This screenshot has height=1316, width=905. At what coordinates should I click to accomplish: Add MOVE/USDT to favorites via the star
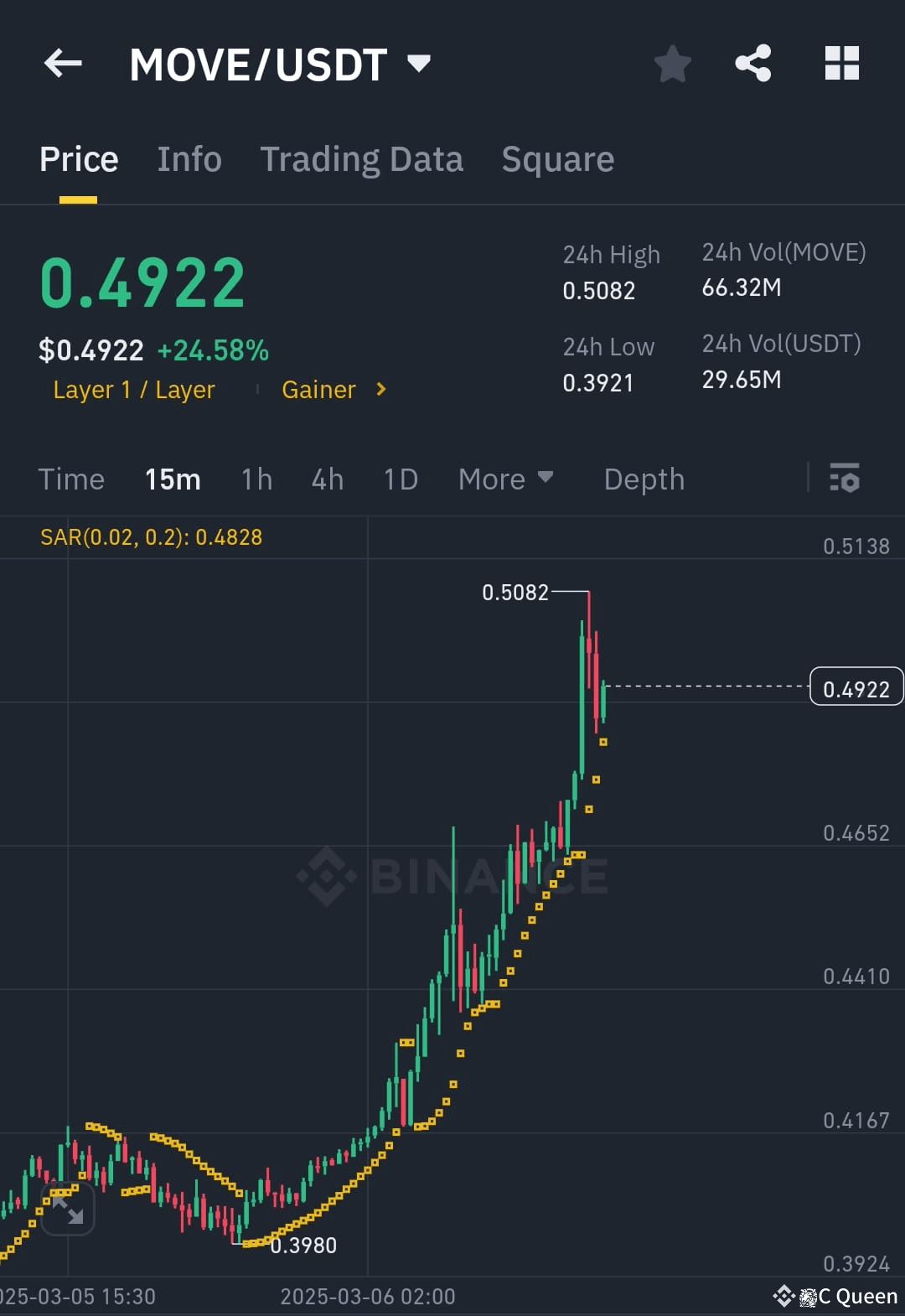672,63
